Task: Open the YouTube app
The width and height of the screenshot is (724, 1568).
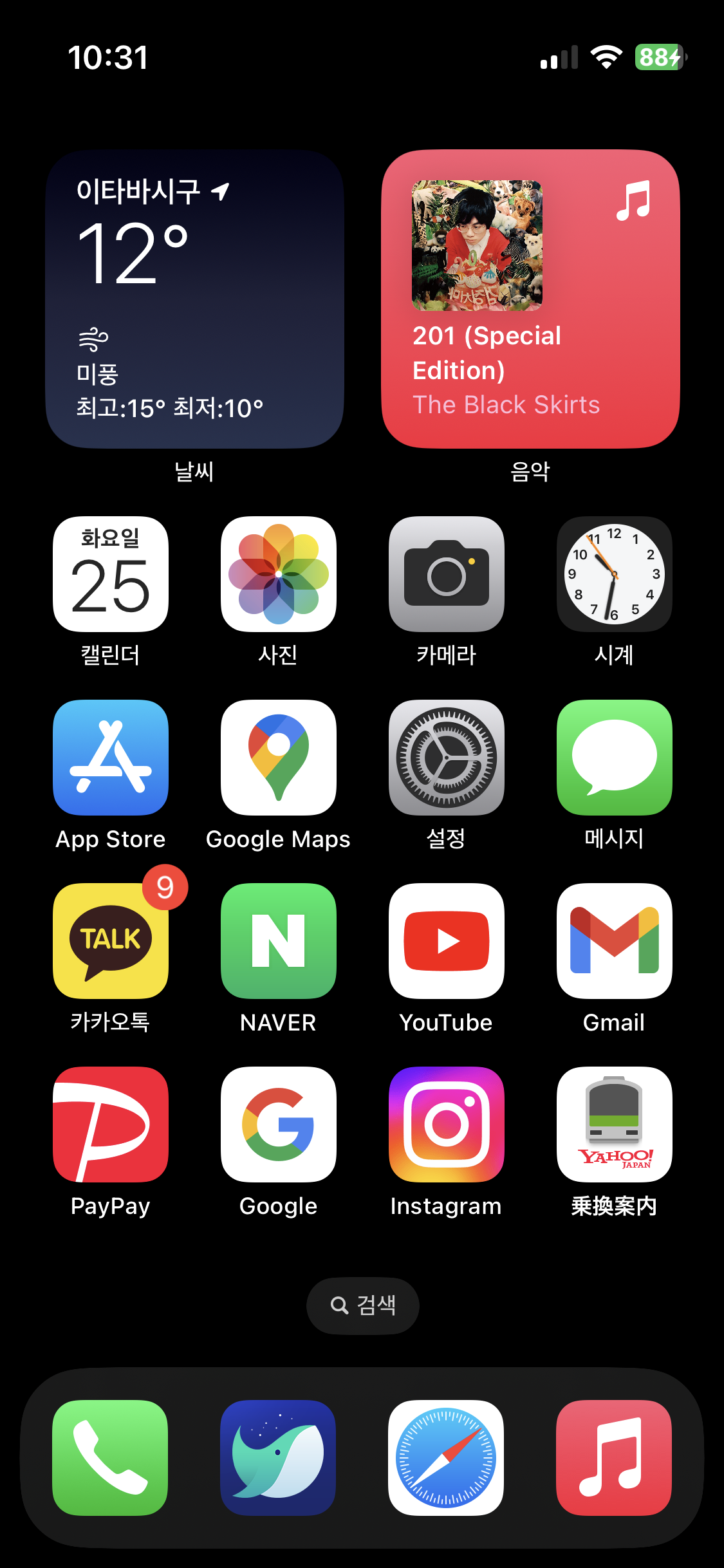Action: tap(447, 941)
